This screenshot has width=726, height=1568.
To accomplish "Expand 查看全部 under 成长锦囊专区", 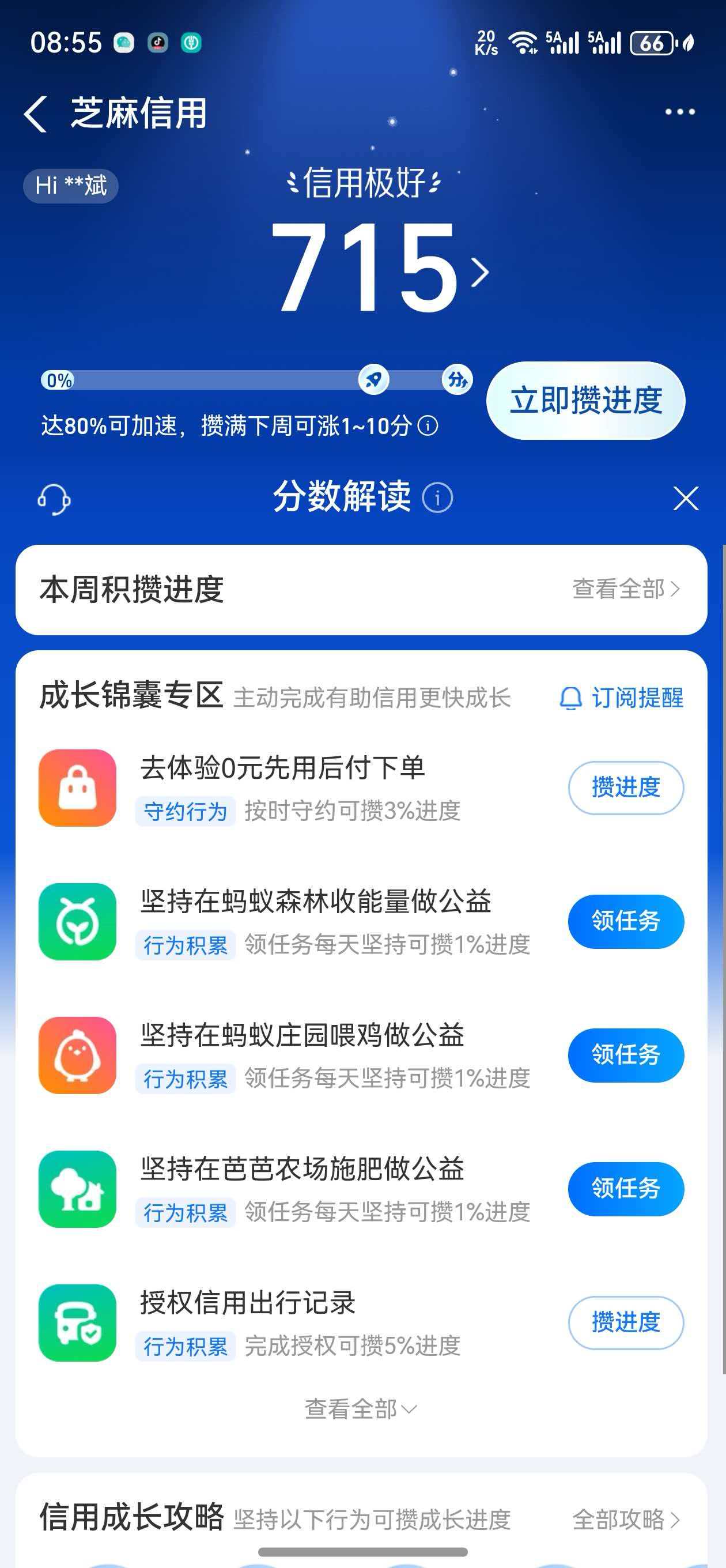I will pos(360,1409).
